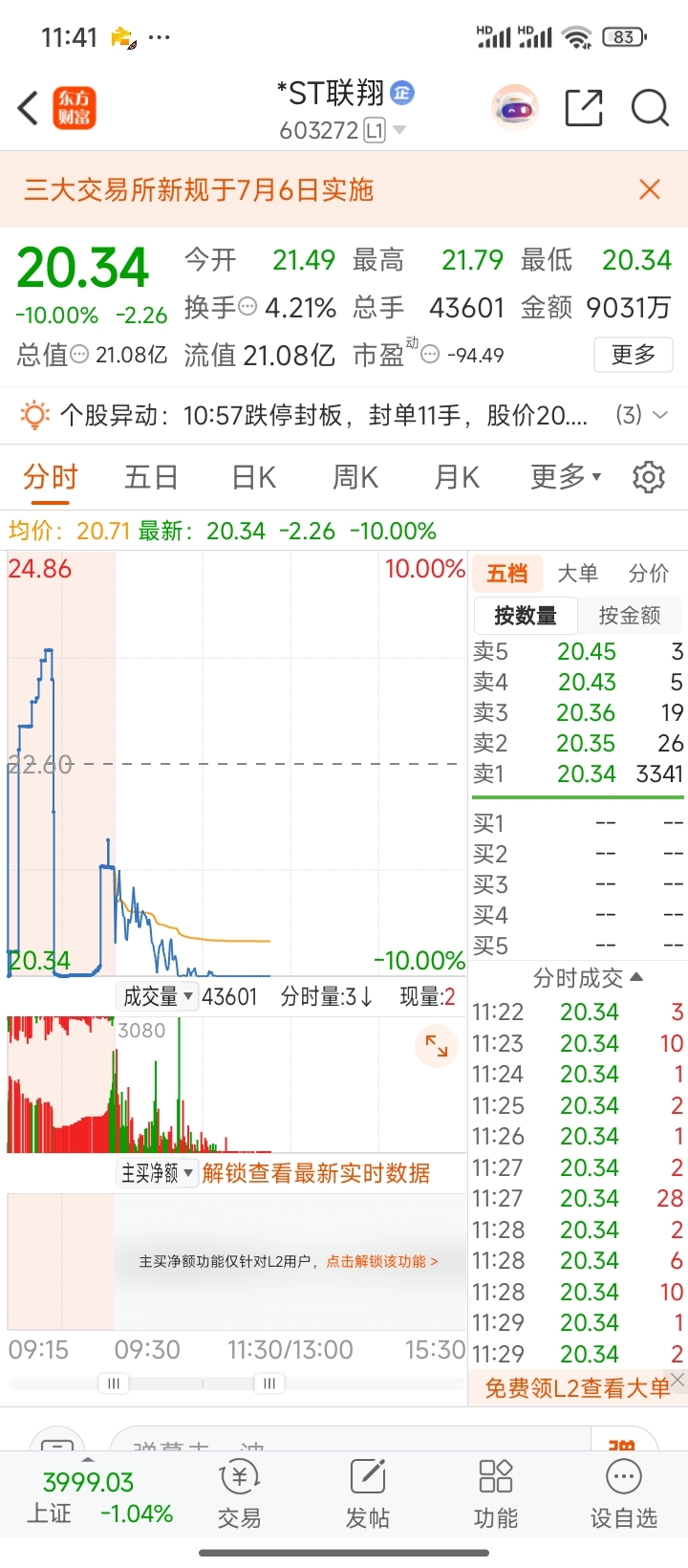Image resolution: width=688 pixels, height=1568 pixels.
Task: Select the 周K chart tab
Action: pos(355,476)
